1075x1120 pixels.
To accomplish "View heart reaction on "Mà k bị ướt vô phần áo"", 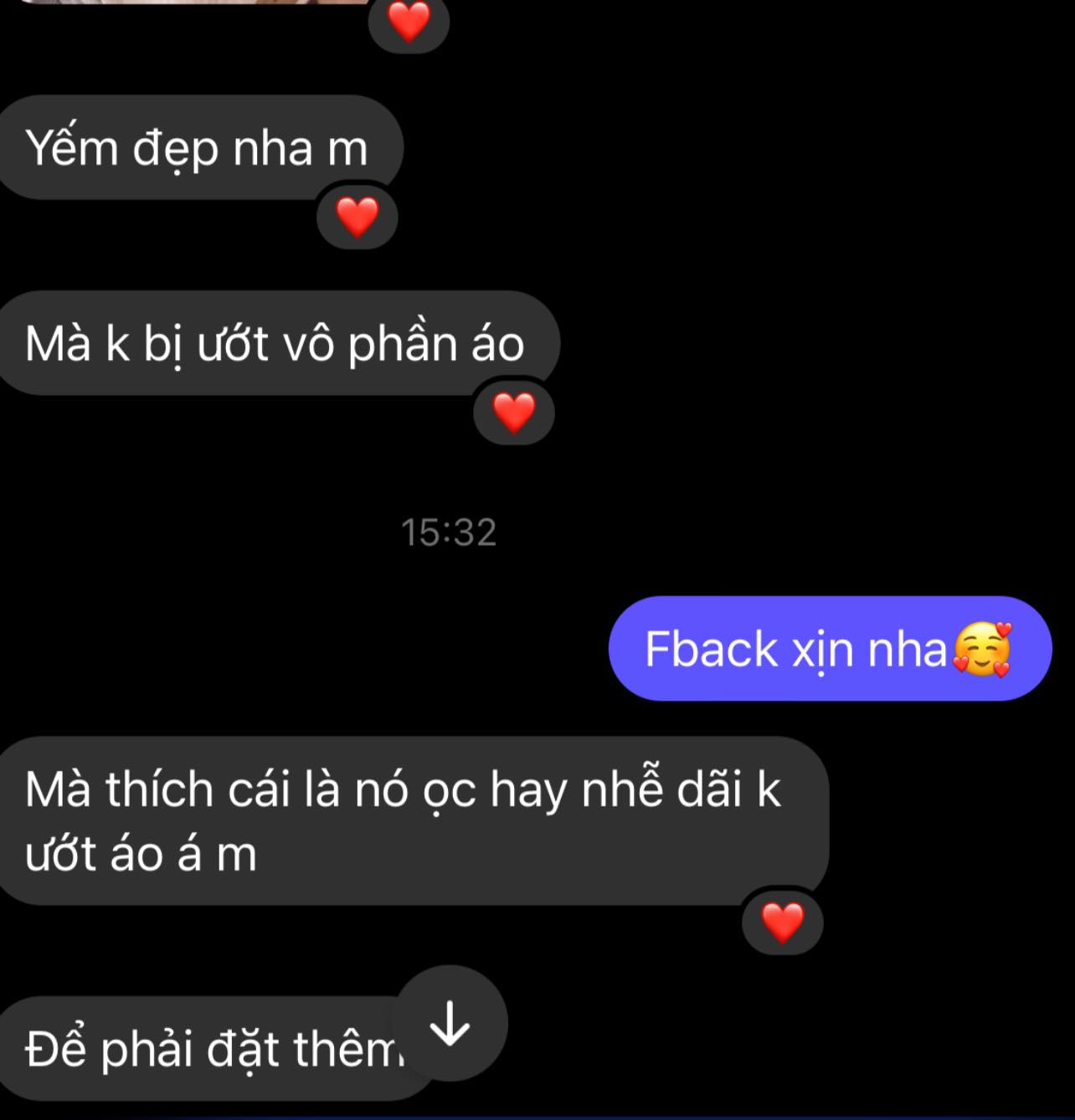I will [x=514, y=413].
